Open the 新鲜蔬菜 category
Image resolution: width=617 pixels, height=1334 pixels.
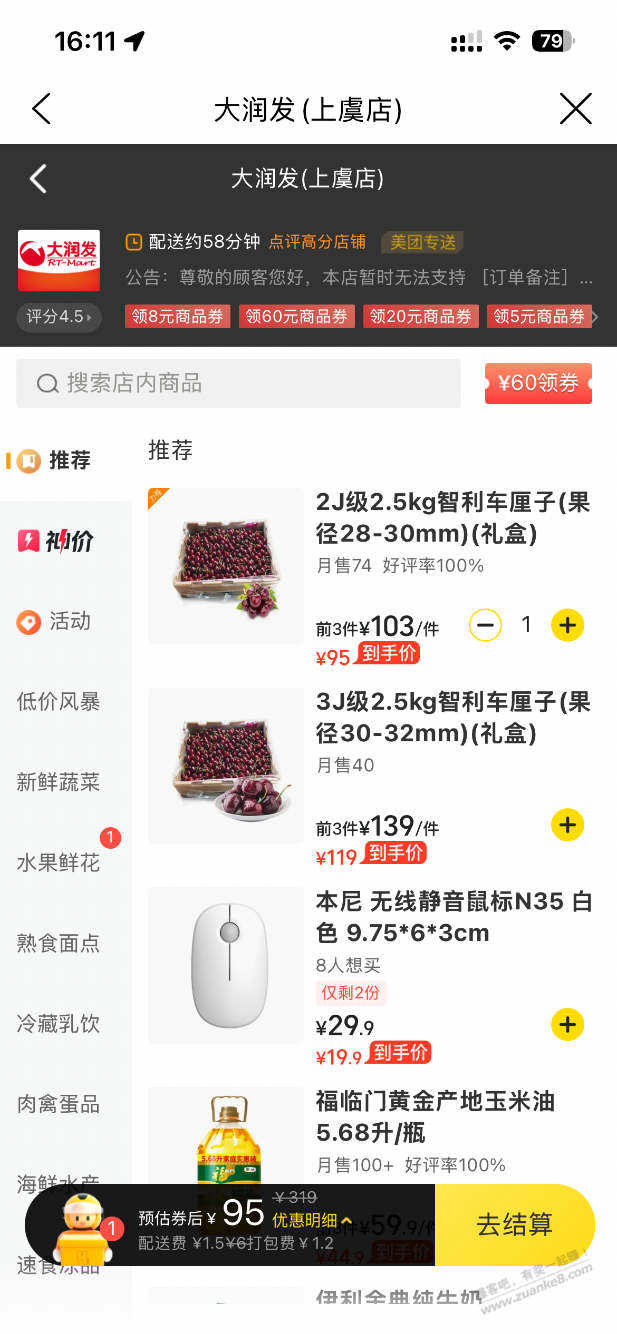click(x=59, y=782)
